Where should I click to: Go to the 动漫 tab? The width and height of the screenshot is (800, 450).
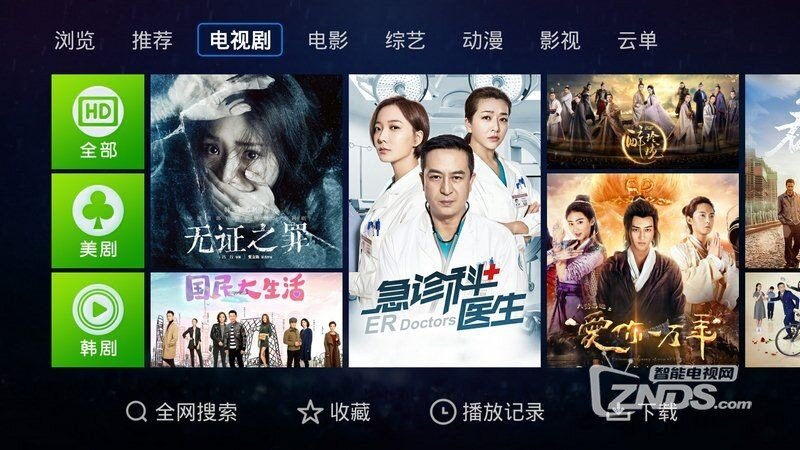(482, 41)
